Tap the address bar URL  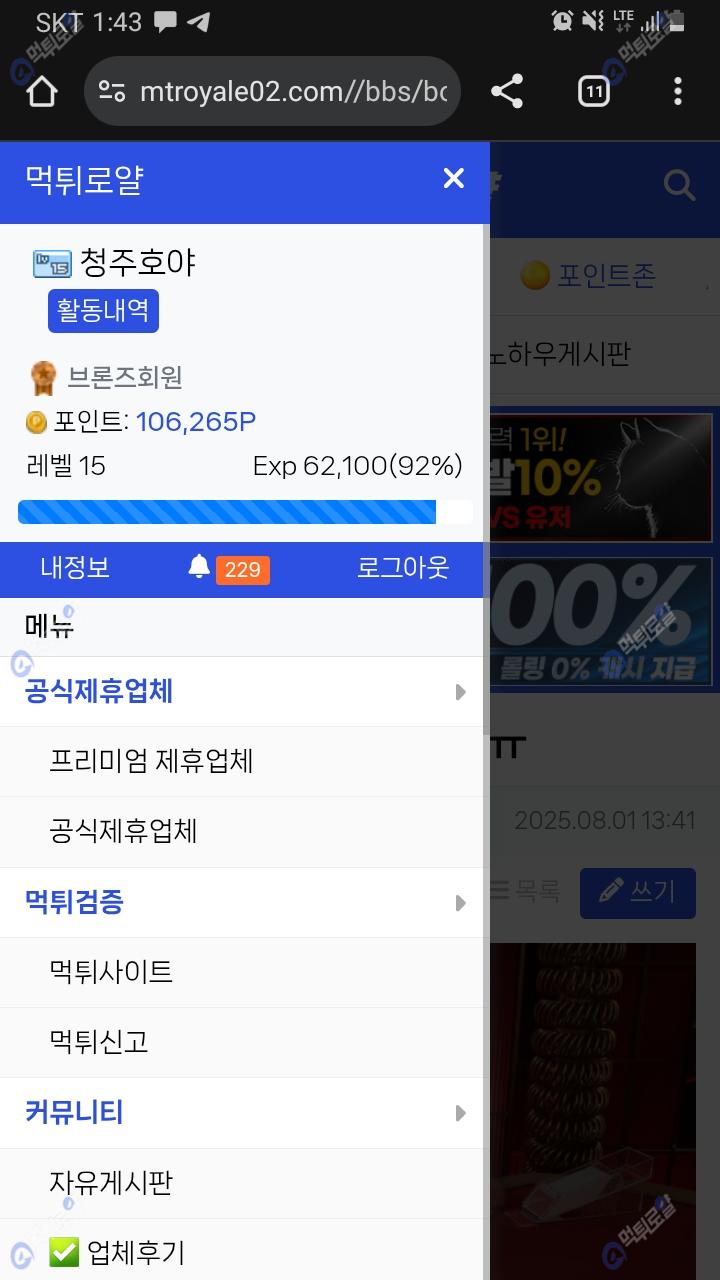[290, 92]
